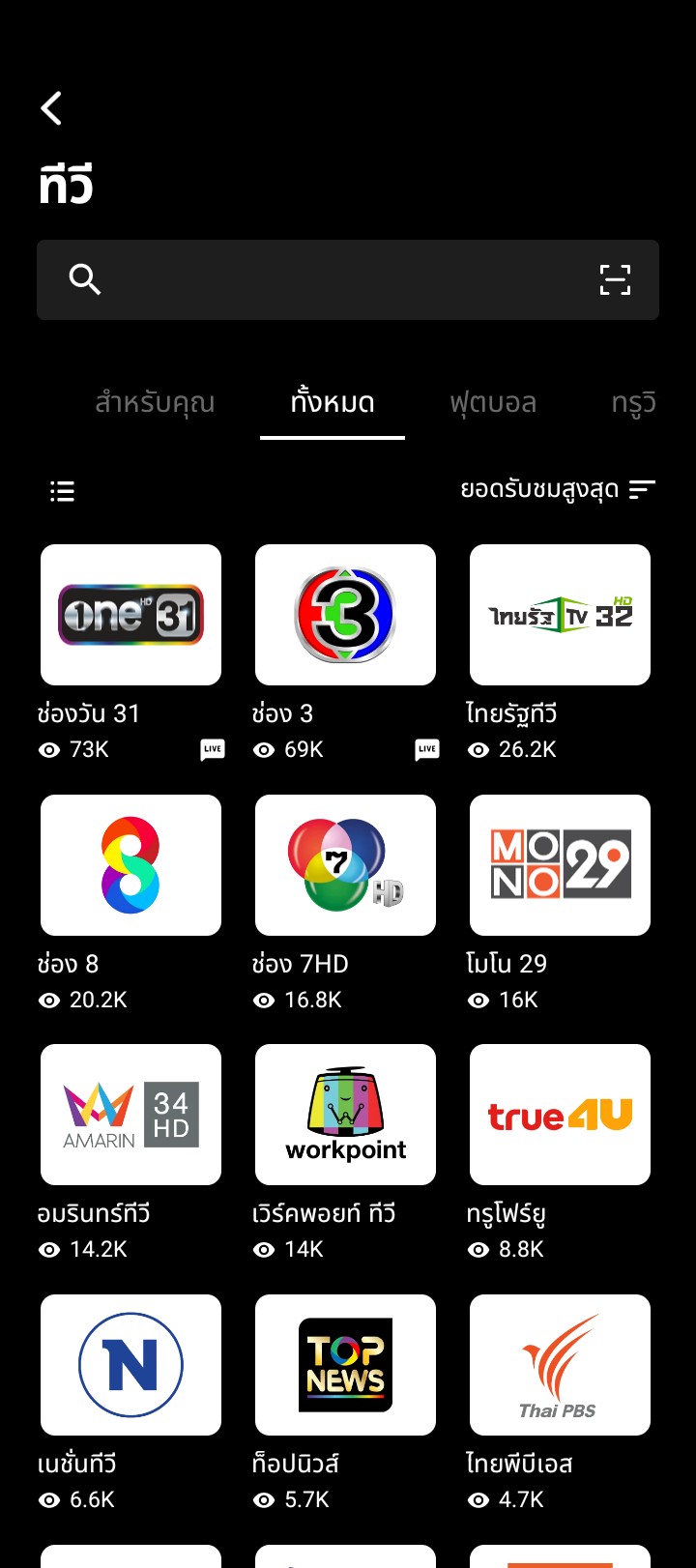
Task: Open ไทยรัฐทีวี channel
Action: point(560,615)
